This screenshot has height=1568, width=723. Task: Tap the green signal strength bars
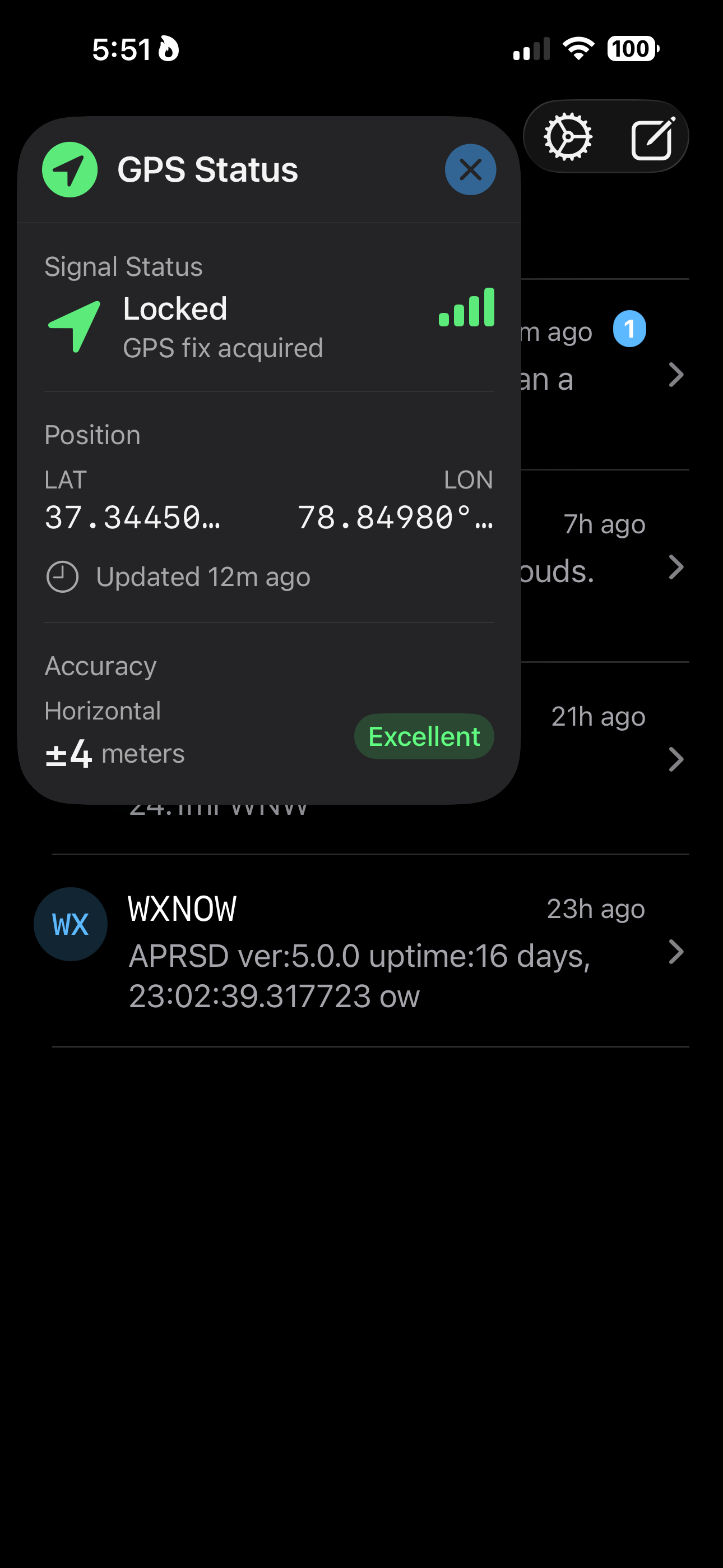(x=466, y=309)
